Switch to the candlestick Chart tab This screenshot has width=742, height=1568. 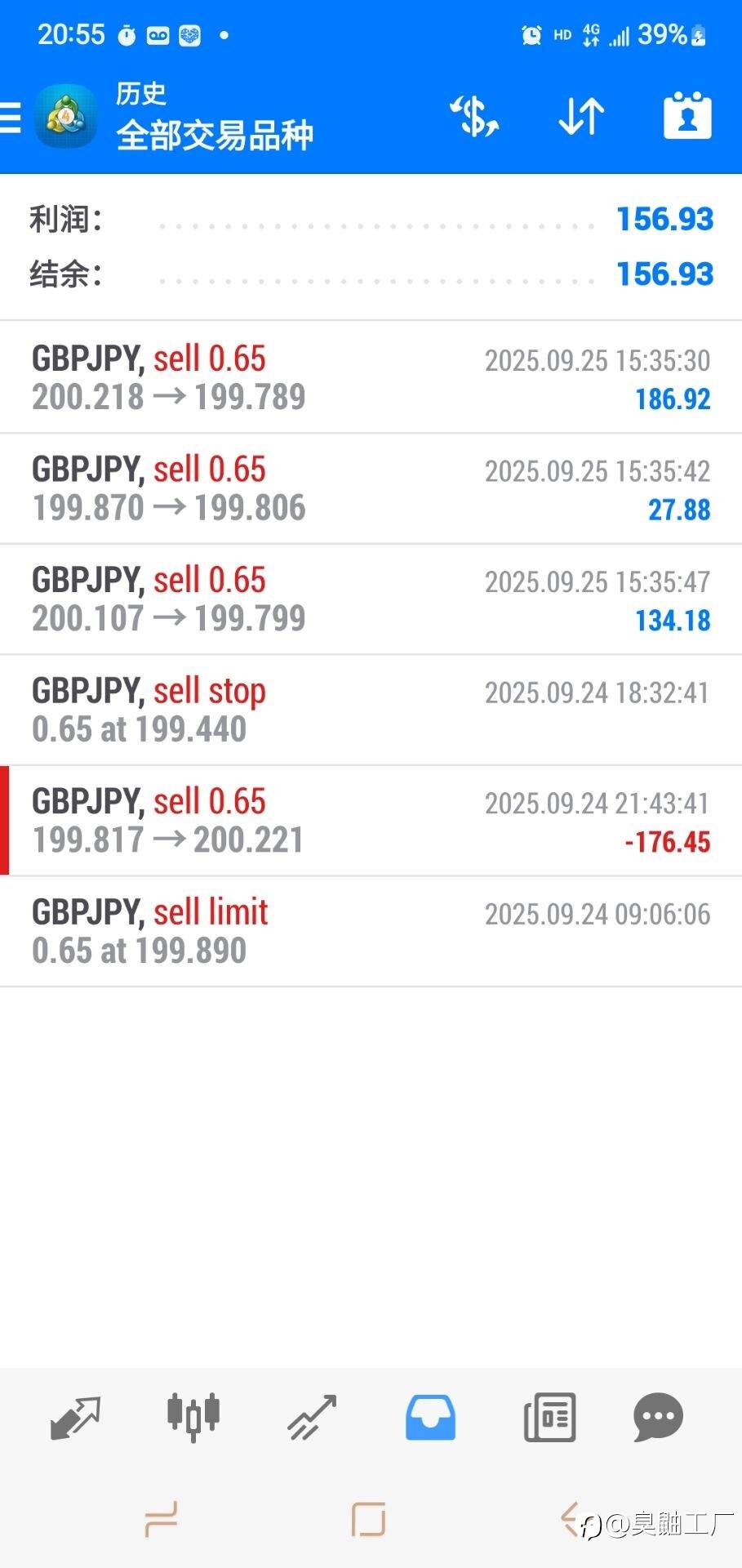[193, 1417]
